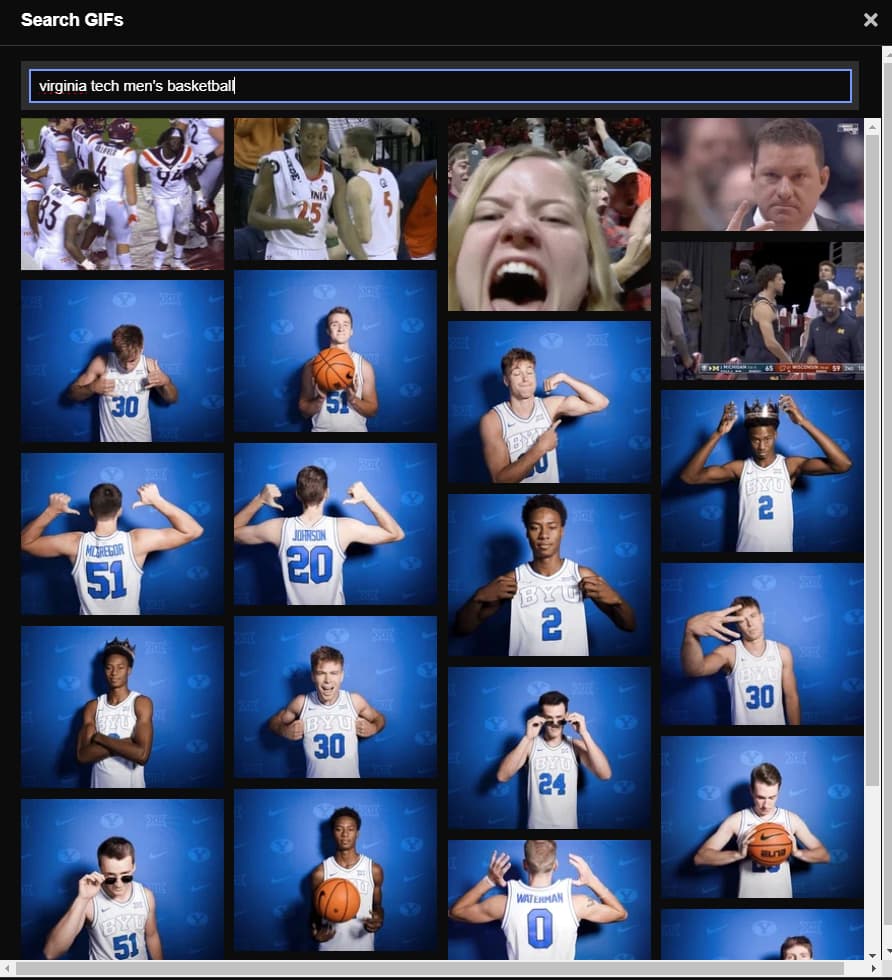
Task: Choose the number 30 player saluting GIF
Action: (762, 644)
